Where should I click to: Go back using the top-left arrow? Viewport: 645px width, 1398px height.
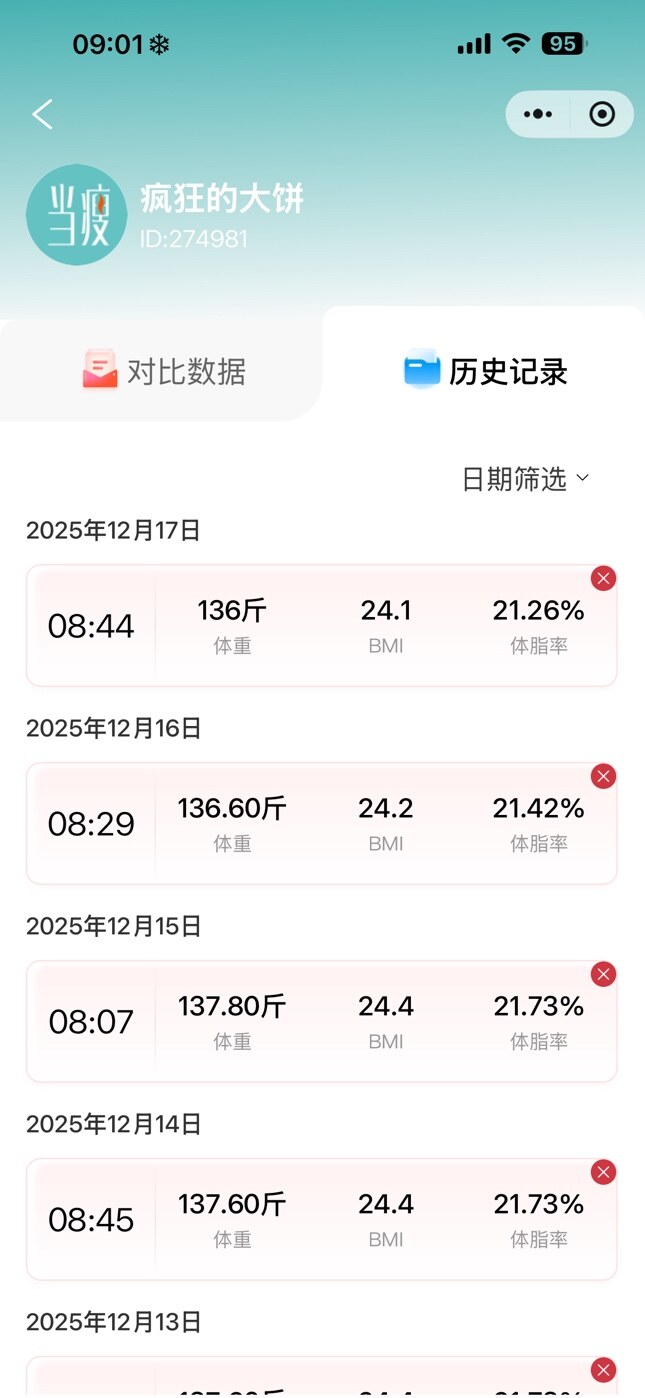point(42,114)
